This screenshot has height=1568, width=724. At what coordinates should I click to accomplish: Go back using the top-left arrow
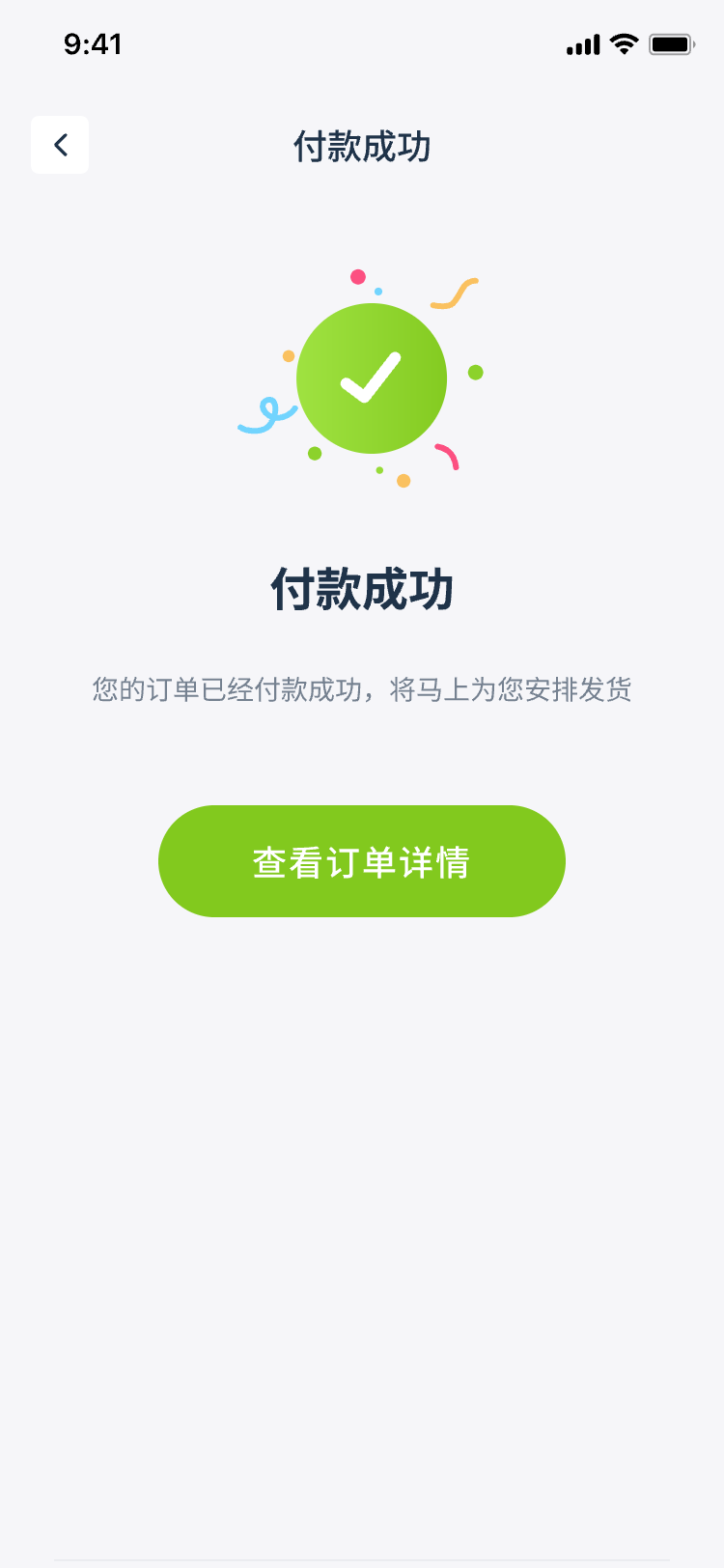pyautogui.click(x=60, y=145)
